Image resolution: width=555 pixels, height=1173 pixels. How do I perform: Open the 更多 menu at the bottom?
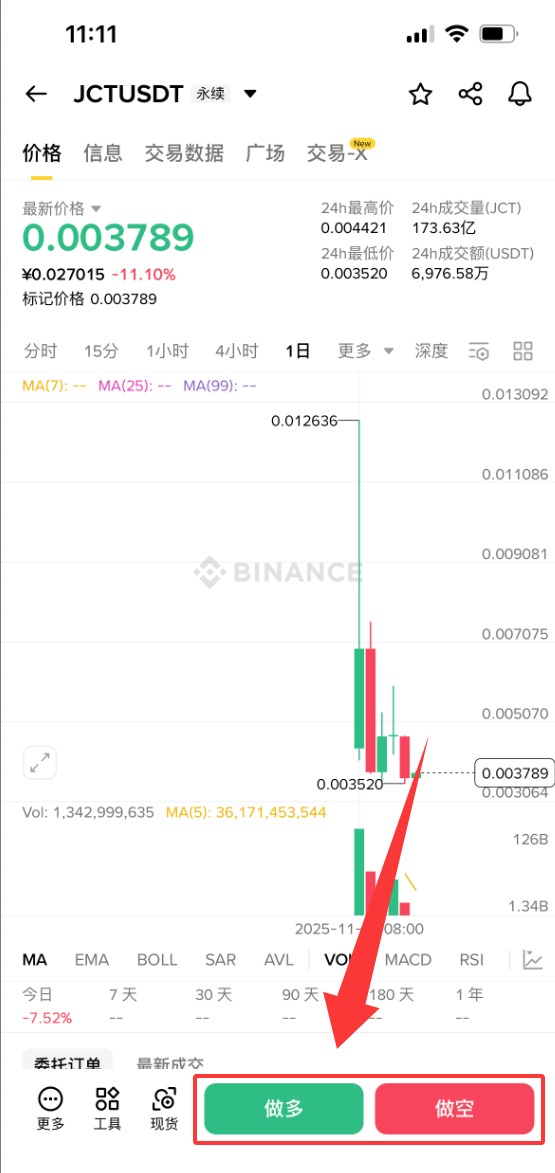[x=51, y=1109]
